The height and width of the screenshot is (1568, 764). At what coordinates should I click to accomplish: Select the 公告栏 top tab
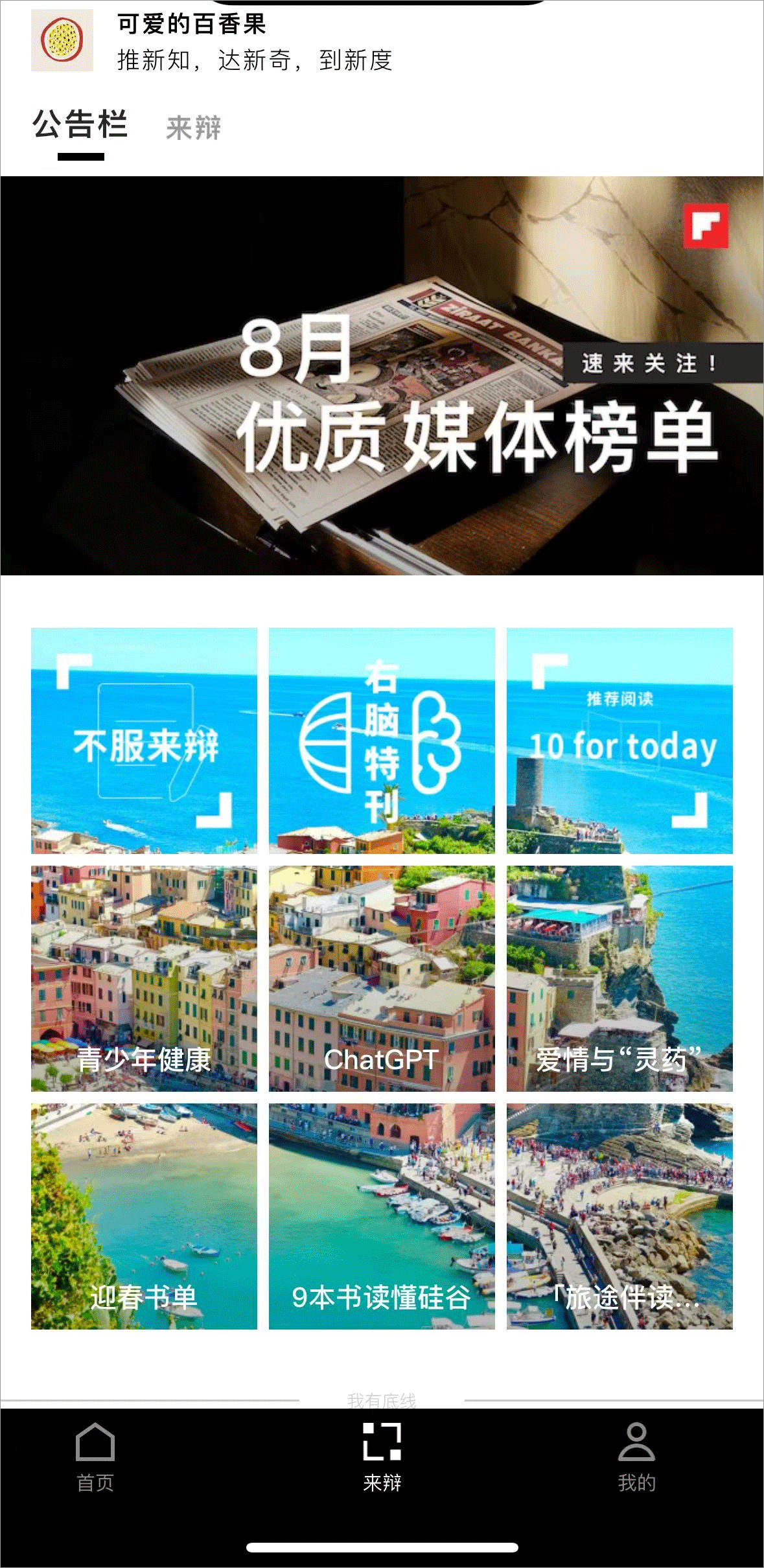pyautogui.click(x=80, y=125)
